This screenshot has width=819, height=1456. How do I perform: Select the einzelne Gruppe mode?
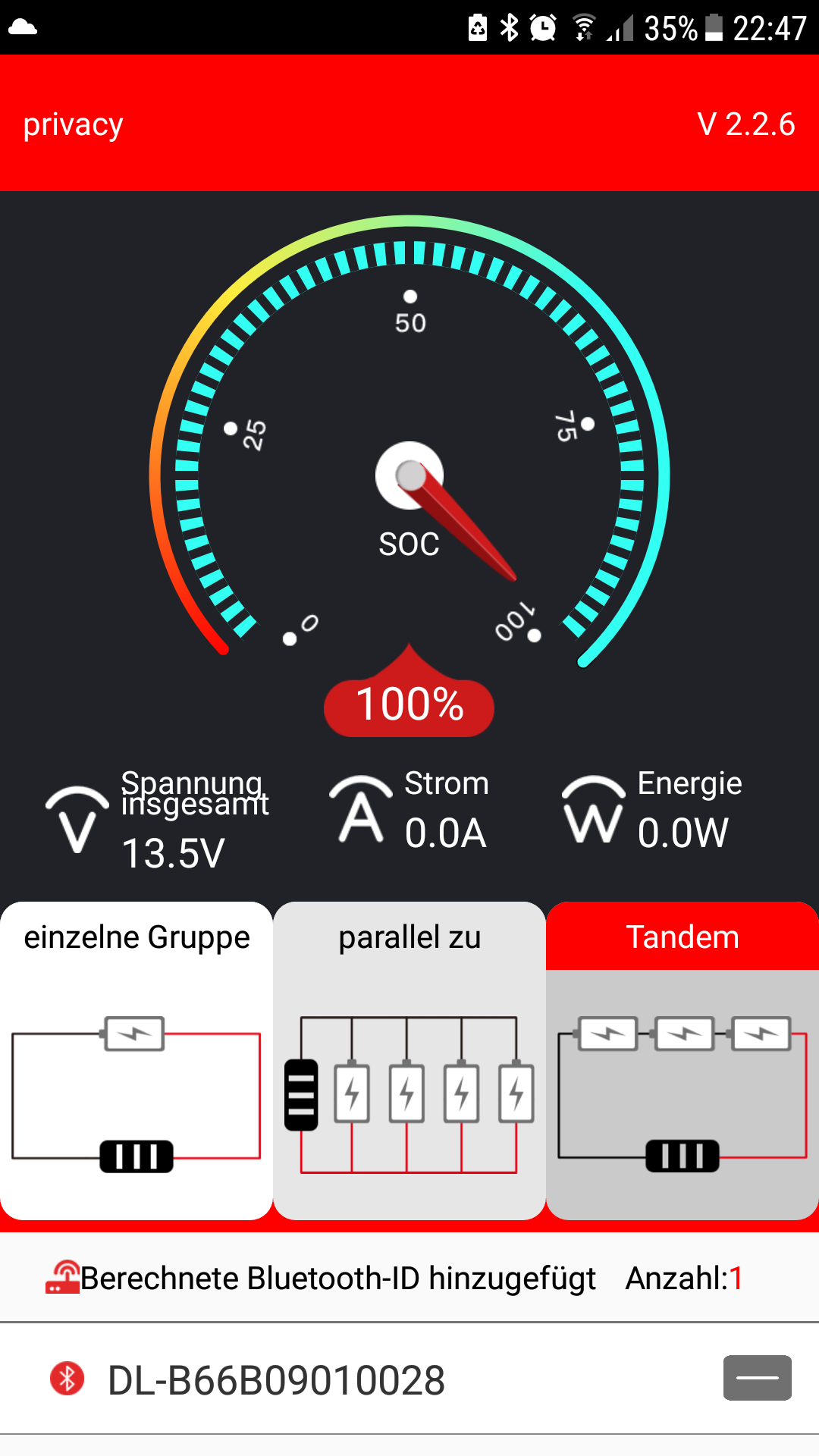click(x=136, y=1059)
